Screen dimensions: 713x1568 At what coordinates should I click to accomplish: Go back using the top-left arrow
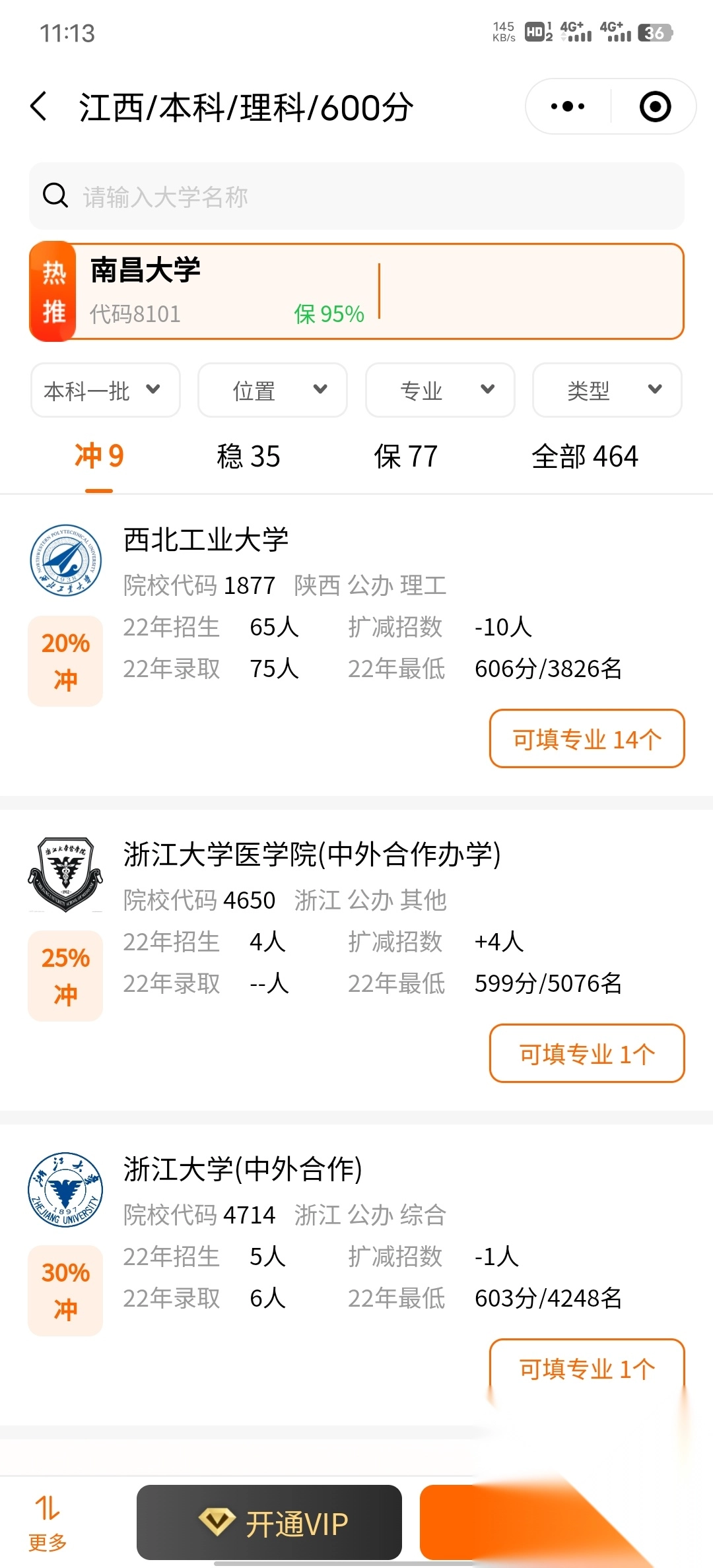point(40,107)
